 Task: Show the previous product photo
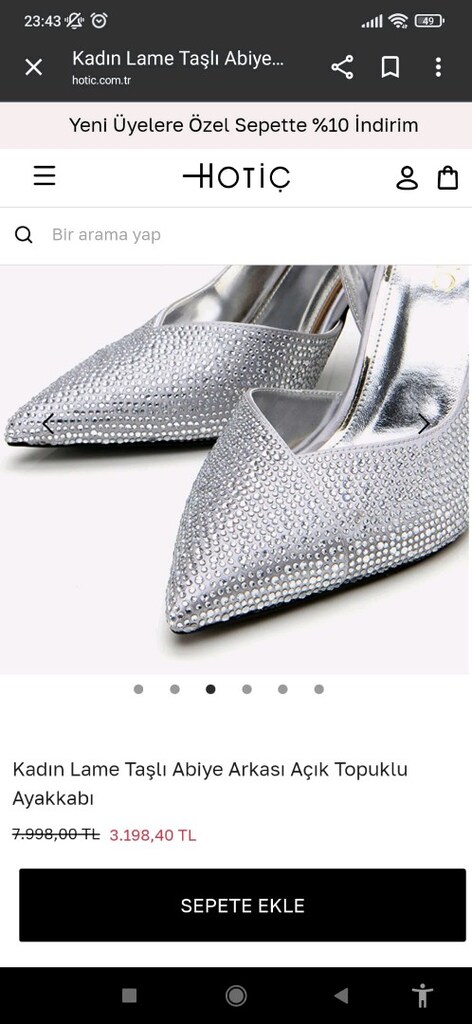(48, 424)
